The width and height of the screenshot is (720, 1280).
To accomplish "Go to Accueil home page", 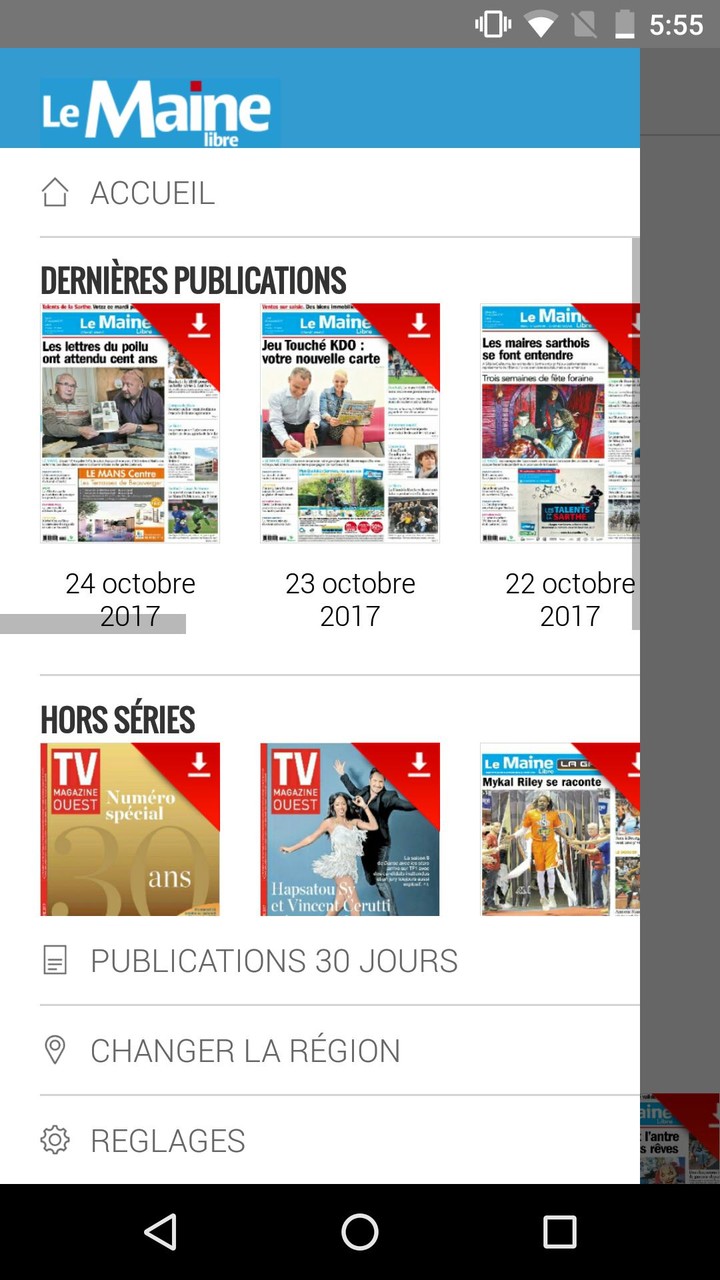I will point(152,193).
